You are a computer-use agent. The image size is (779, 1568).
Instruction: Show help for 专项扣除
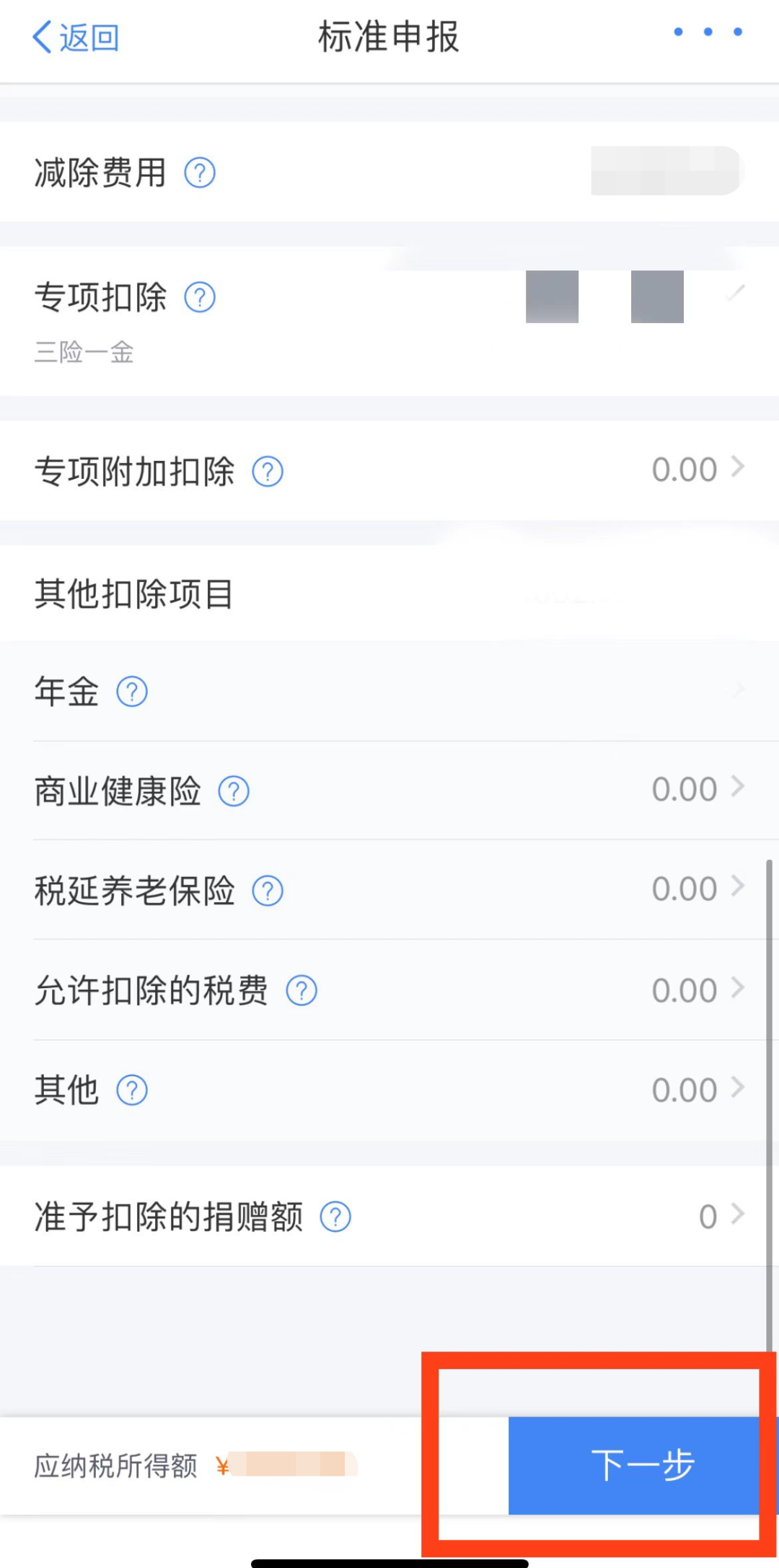[200, 297]
